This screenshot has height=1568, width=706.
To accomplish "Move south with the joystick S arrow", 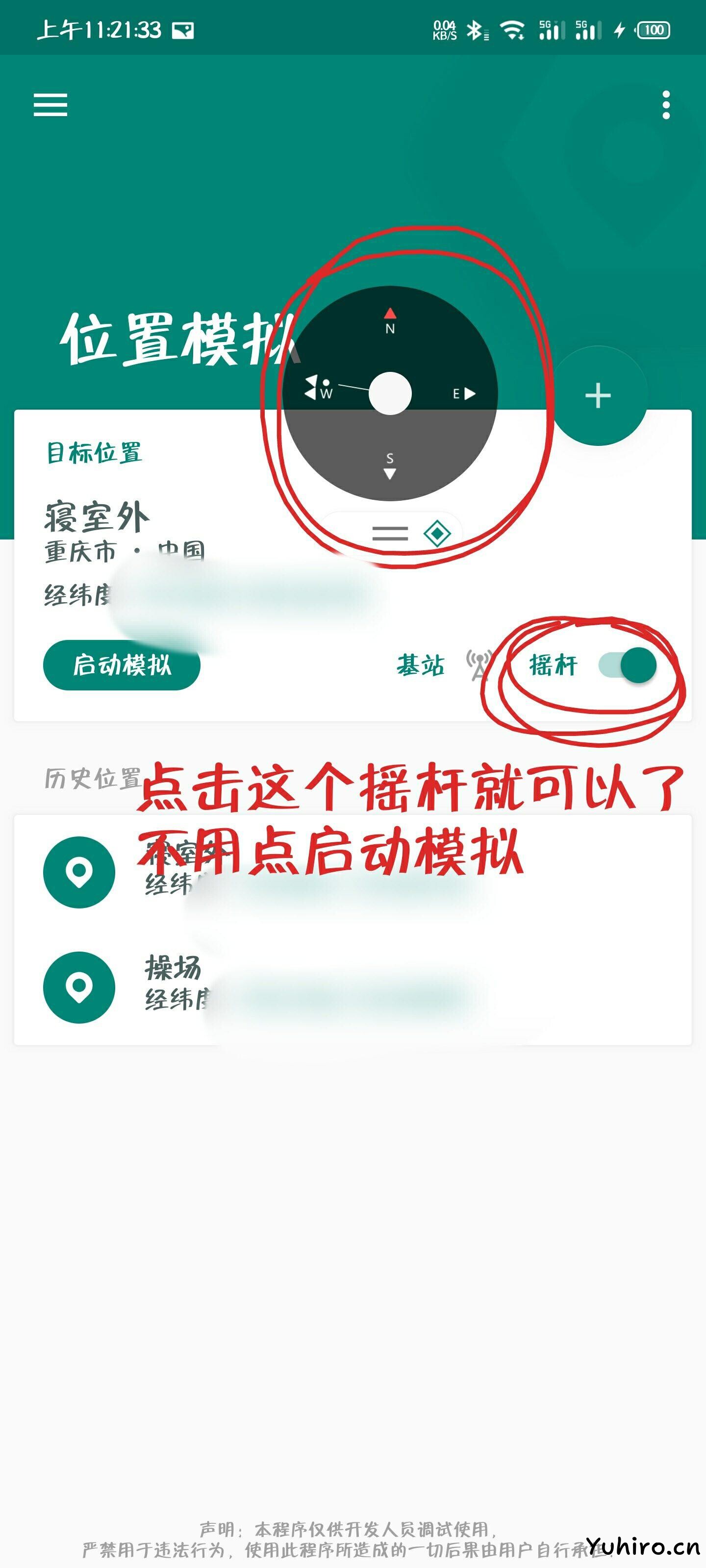I will [x=390, y=473].
